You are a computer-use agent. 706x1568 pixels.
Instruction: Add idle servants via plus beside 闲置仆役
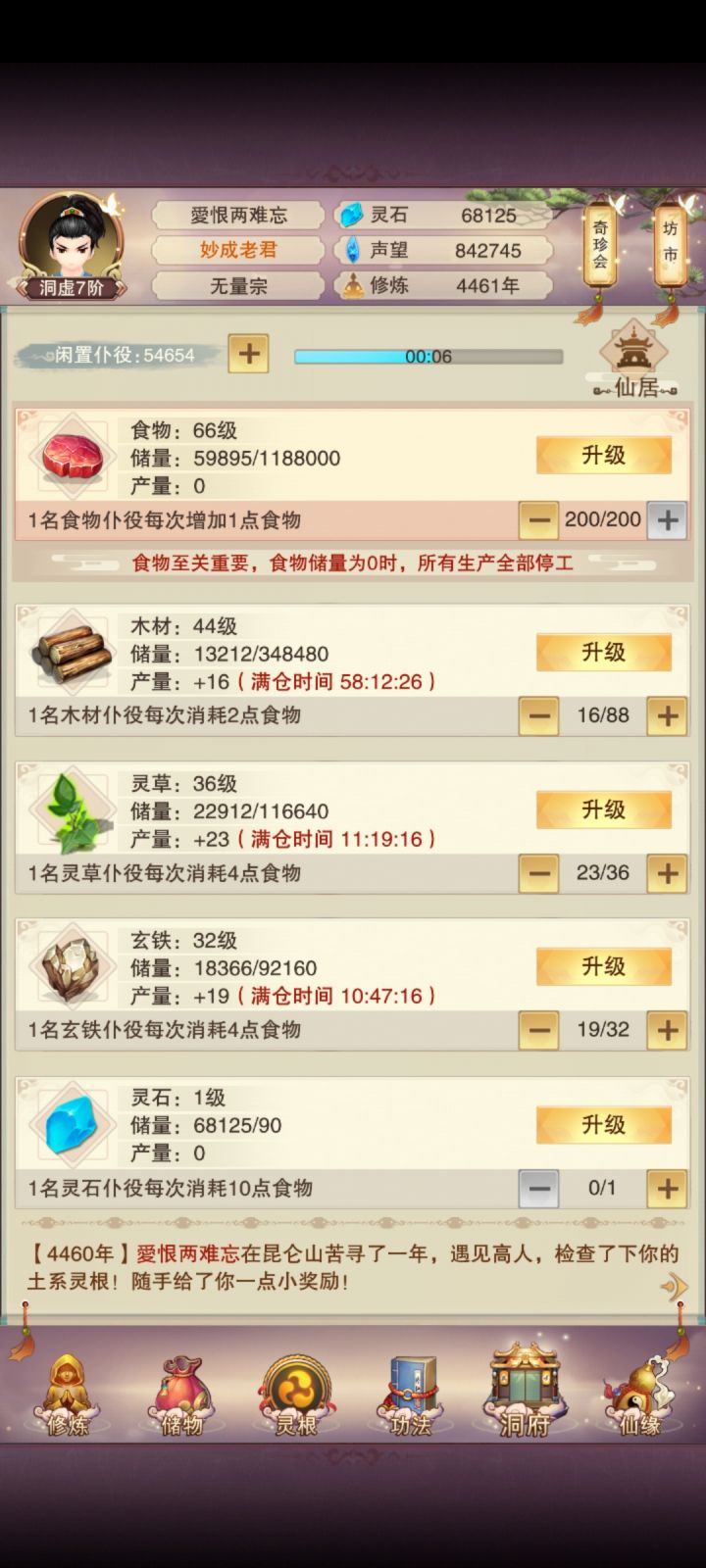[x=248, y=354]
